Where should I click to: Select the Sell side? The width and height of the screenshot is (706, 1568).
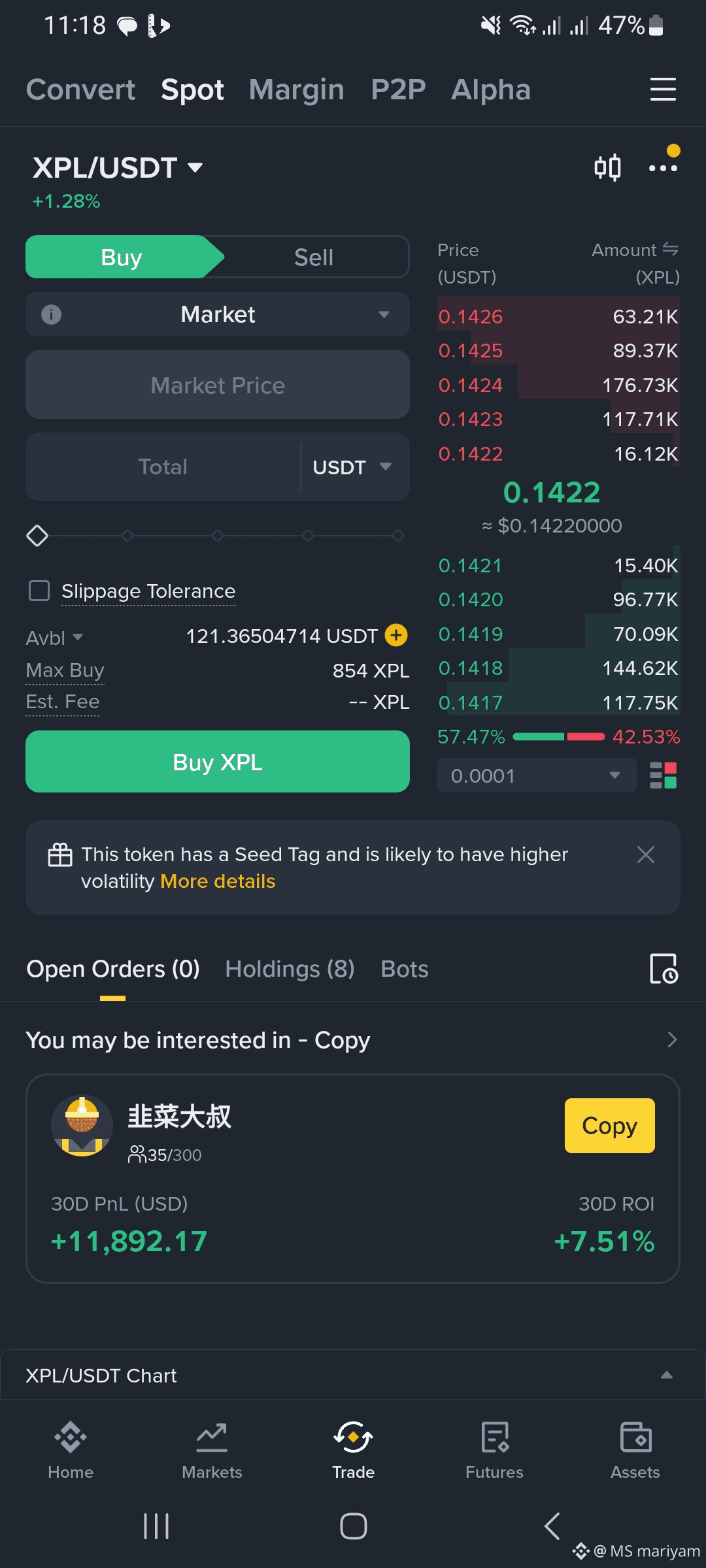coord(314,257)
